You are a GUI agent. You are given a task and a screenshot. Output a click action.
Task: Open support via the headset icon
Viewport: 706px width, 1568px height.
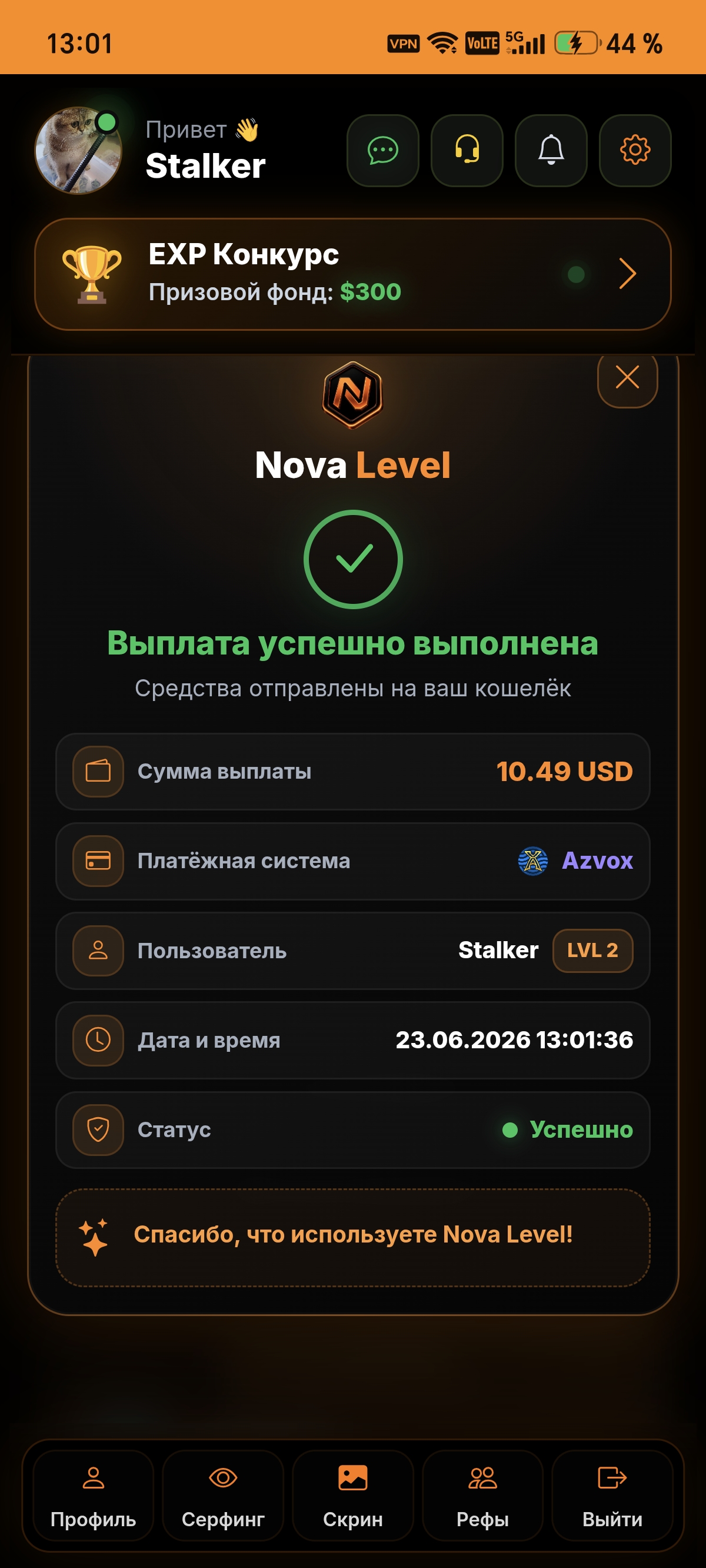coord(467,150)
